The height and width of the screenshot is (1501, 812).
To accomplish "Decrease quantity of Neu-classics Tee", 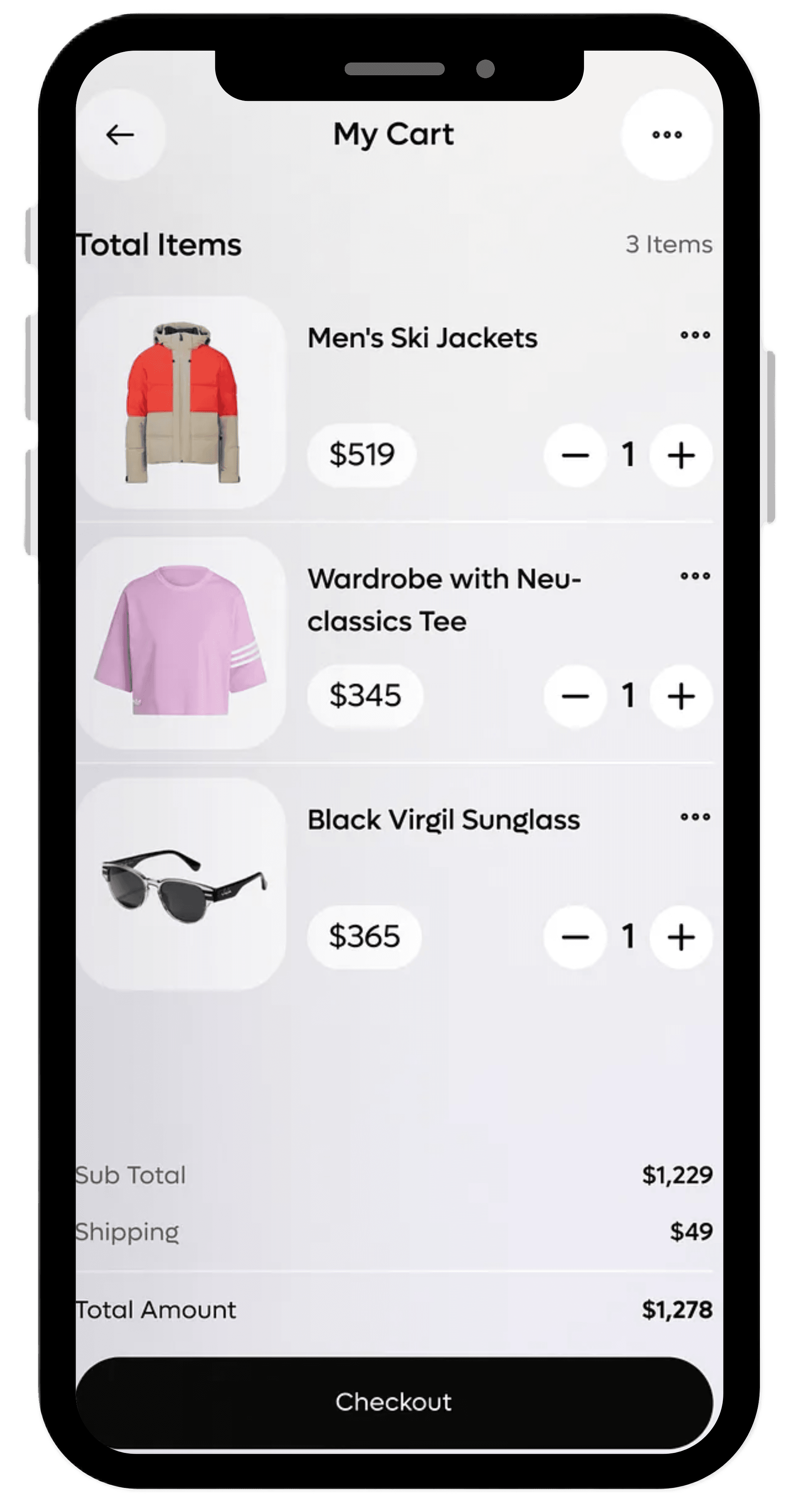I will tap(575, 696).
